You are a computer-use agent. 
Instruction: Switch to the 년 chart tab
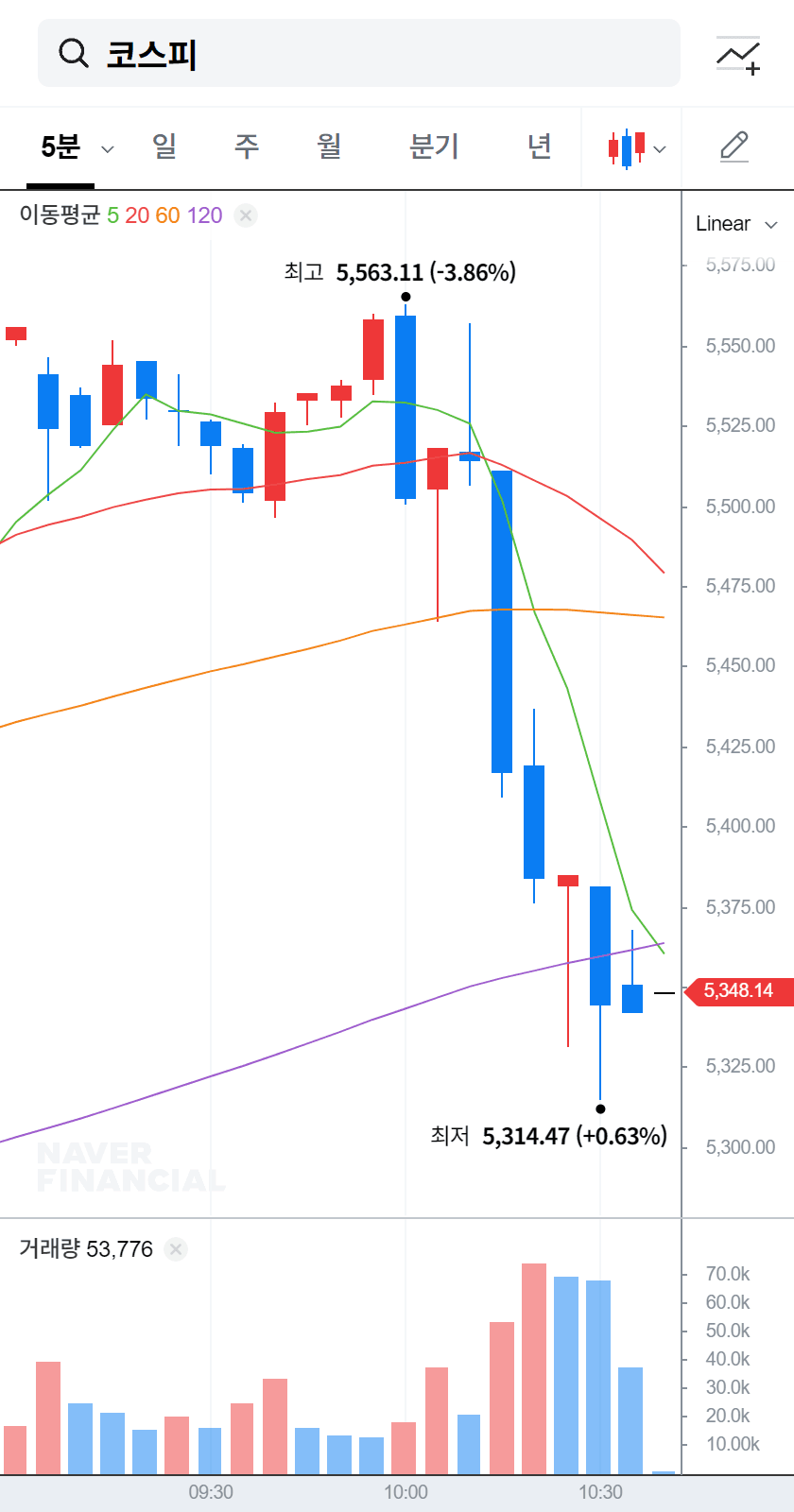pyautogui.click(x=539, y=146)
